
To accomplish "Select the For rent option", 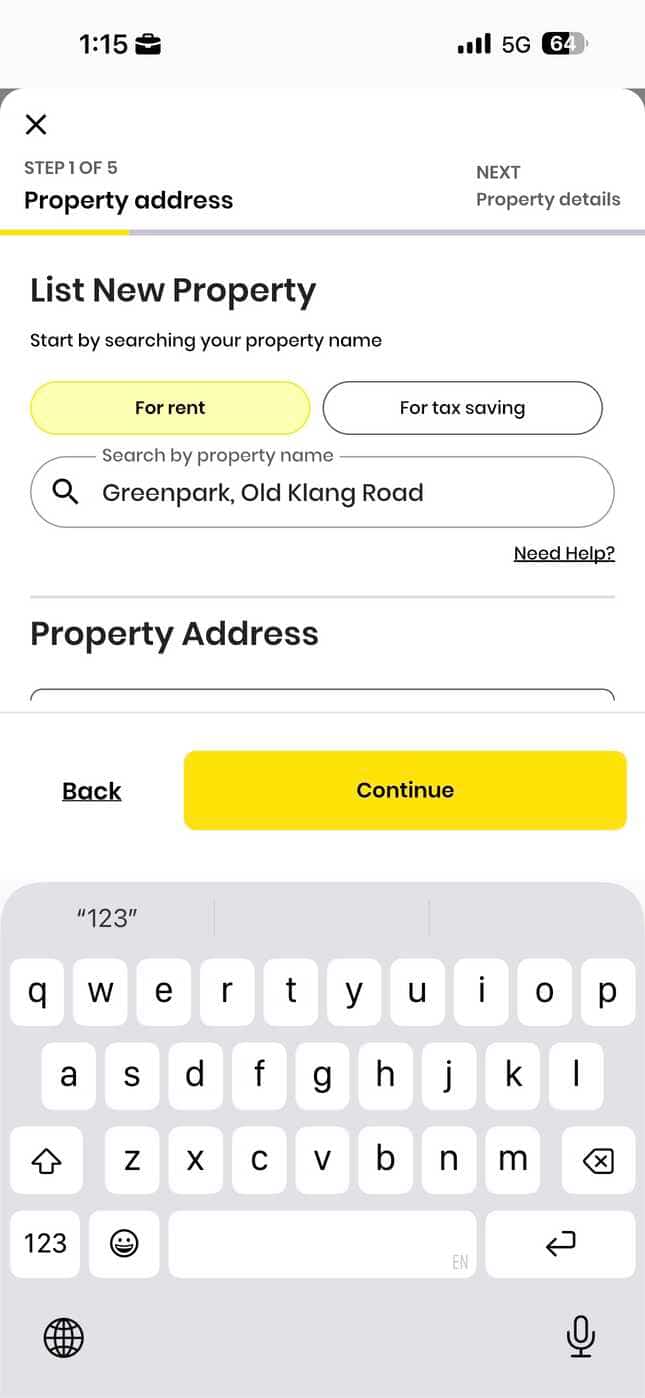I will 170,408.
